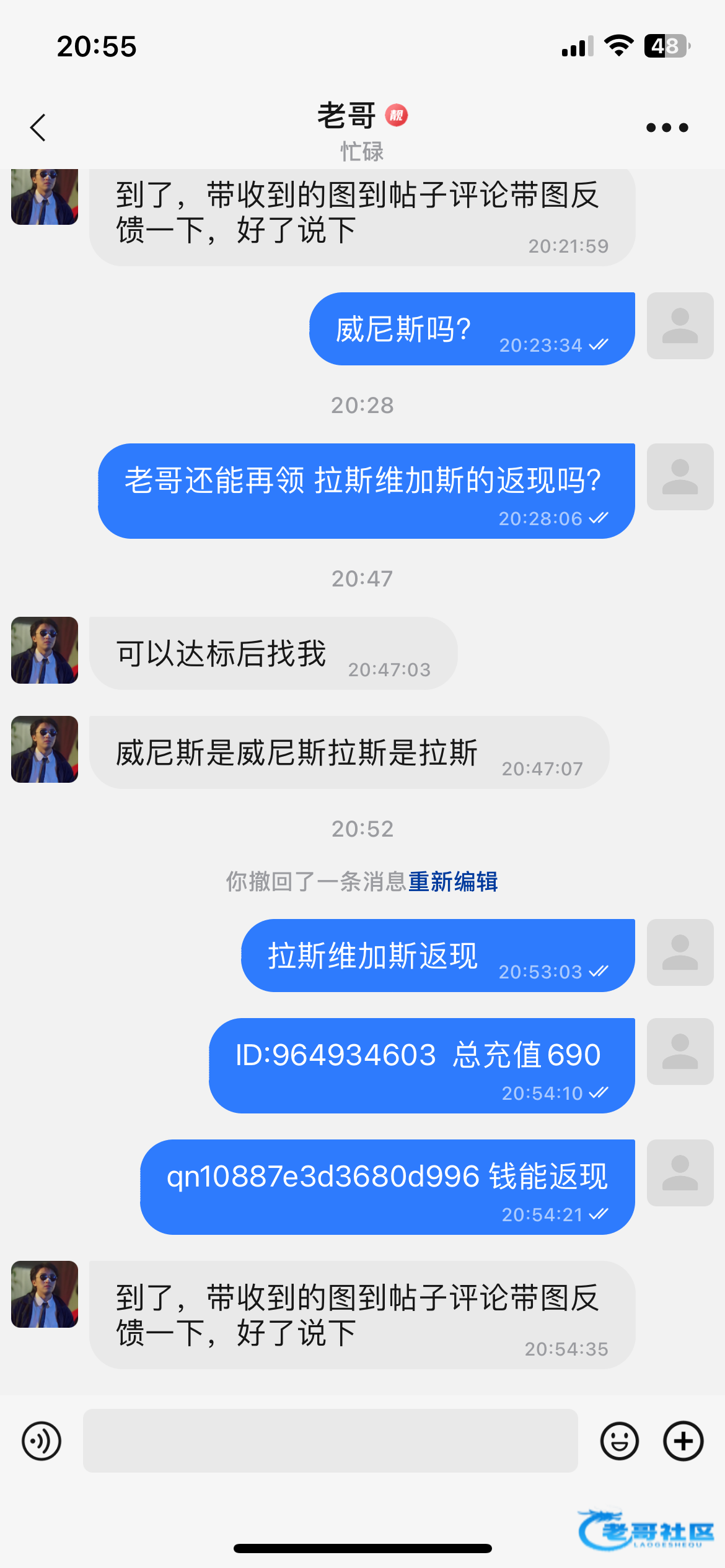Switch to voice input
725x1568 pixels.
pyautogui.click(x=42, y=1441)
